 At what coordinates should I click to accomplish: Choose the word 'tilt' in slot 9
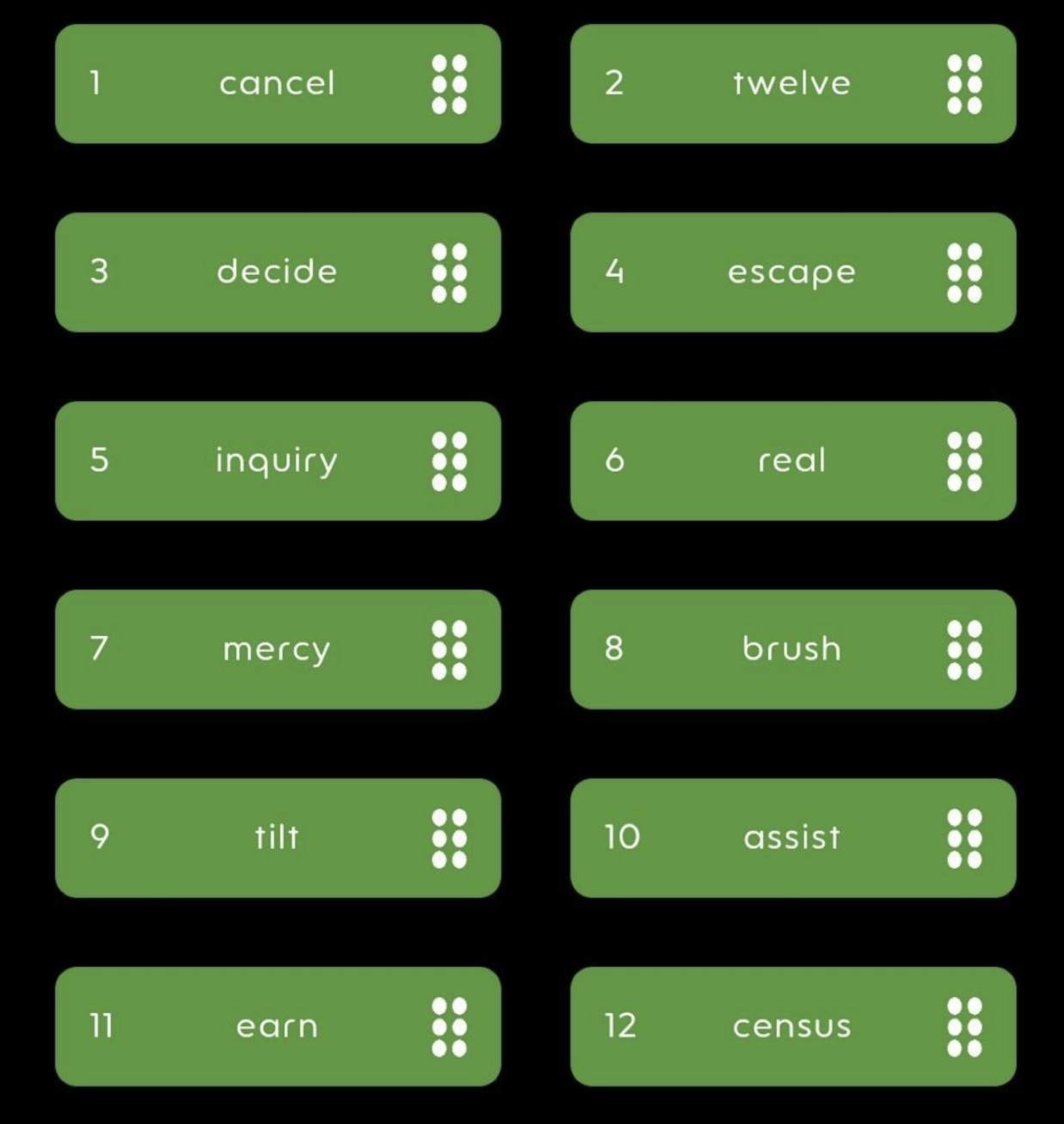(x=277, y=838)
